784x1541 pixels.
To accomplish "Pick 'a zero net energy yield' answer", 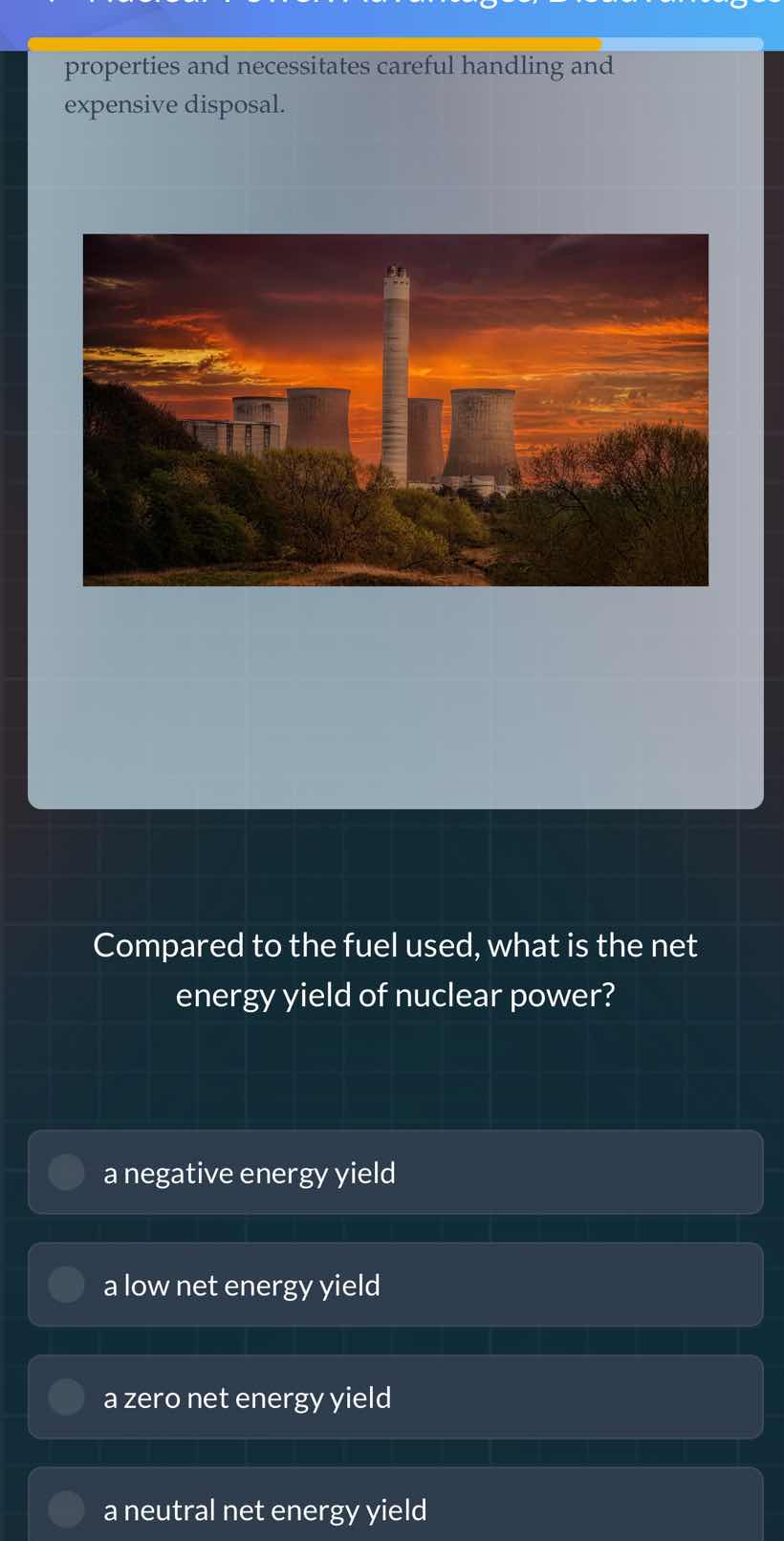I will [395, 1398].
